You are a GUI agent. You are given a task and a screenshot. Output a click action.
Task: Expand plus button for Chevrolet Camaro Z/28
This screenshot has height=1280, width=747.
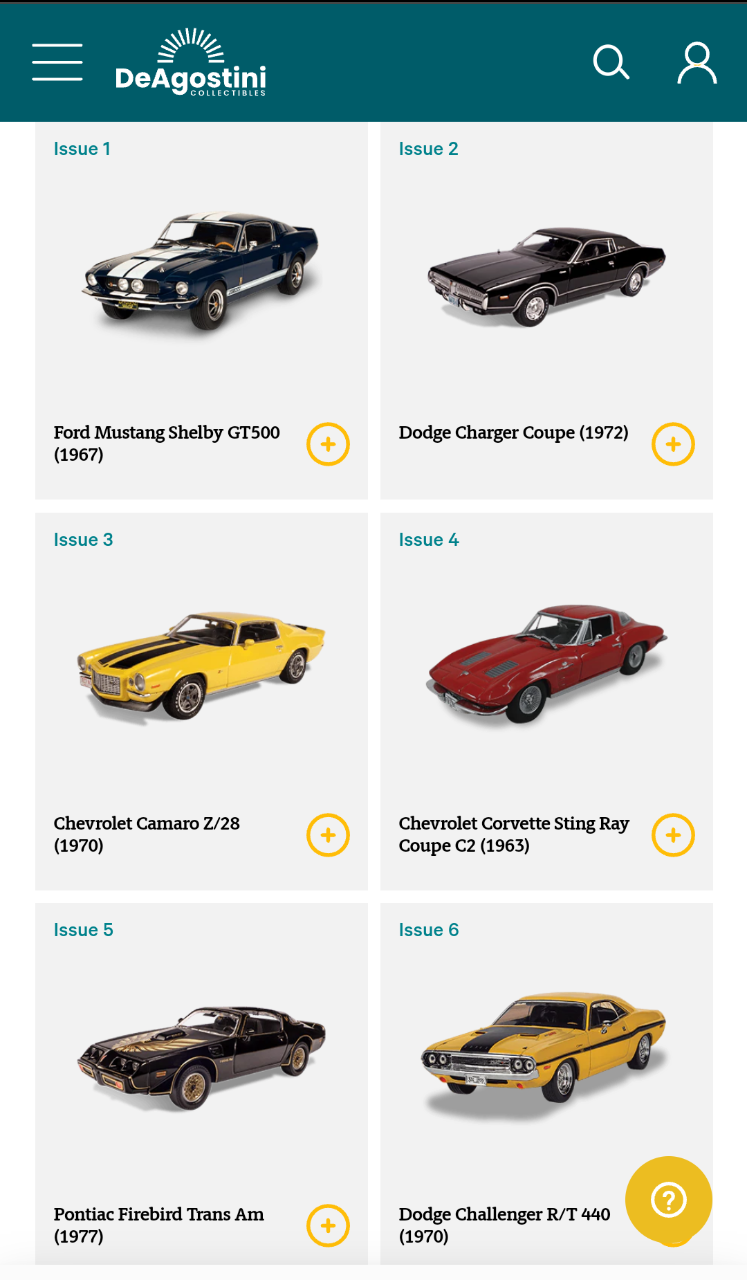[x=328, y=835]
